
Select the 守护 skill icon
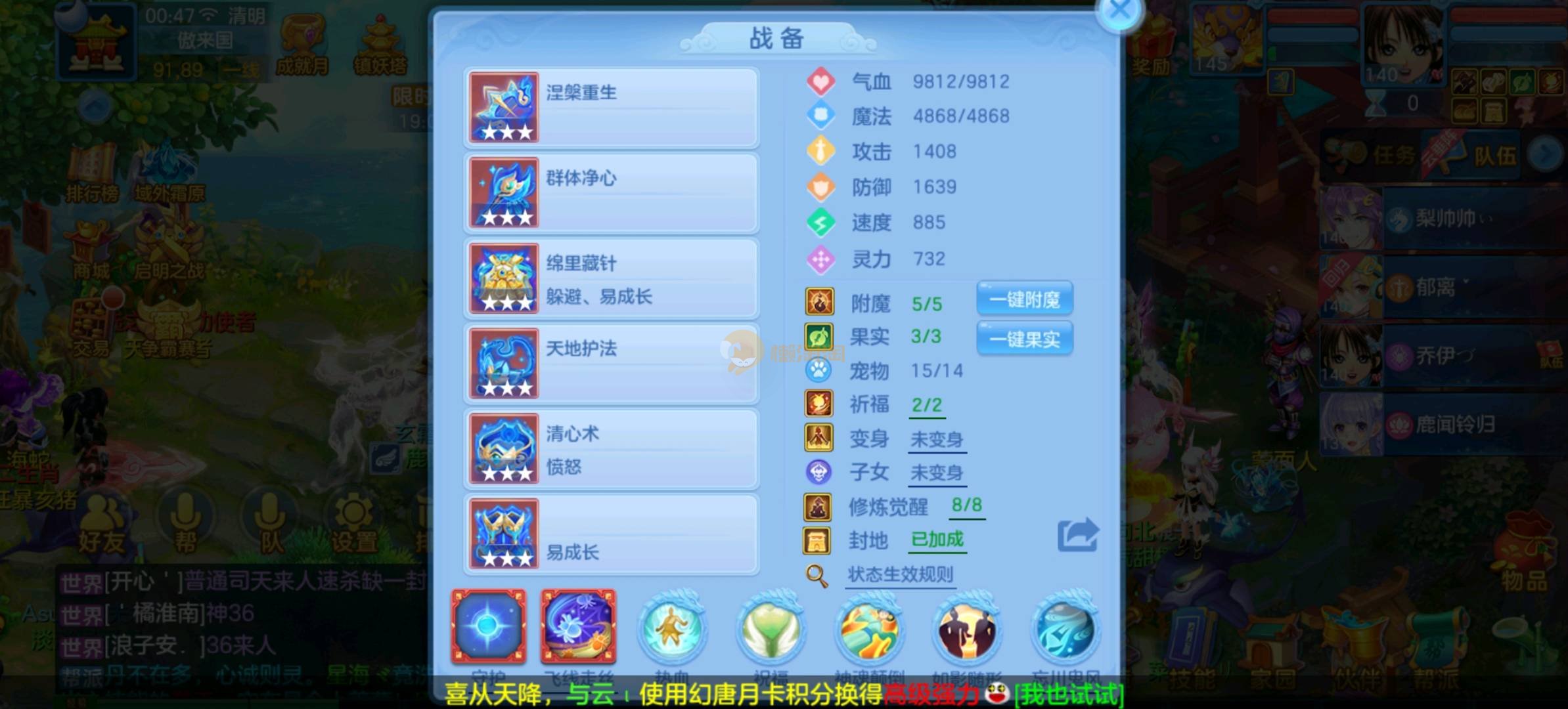click(488, 626)
